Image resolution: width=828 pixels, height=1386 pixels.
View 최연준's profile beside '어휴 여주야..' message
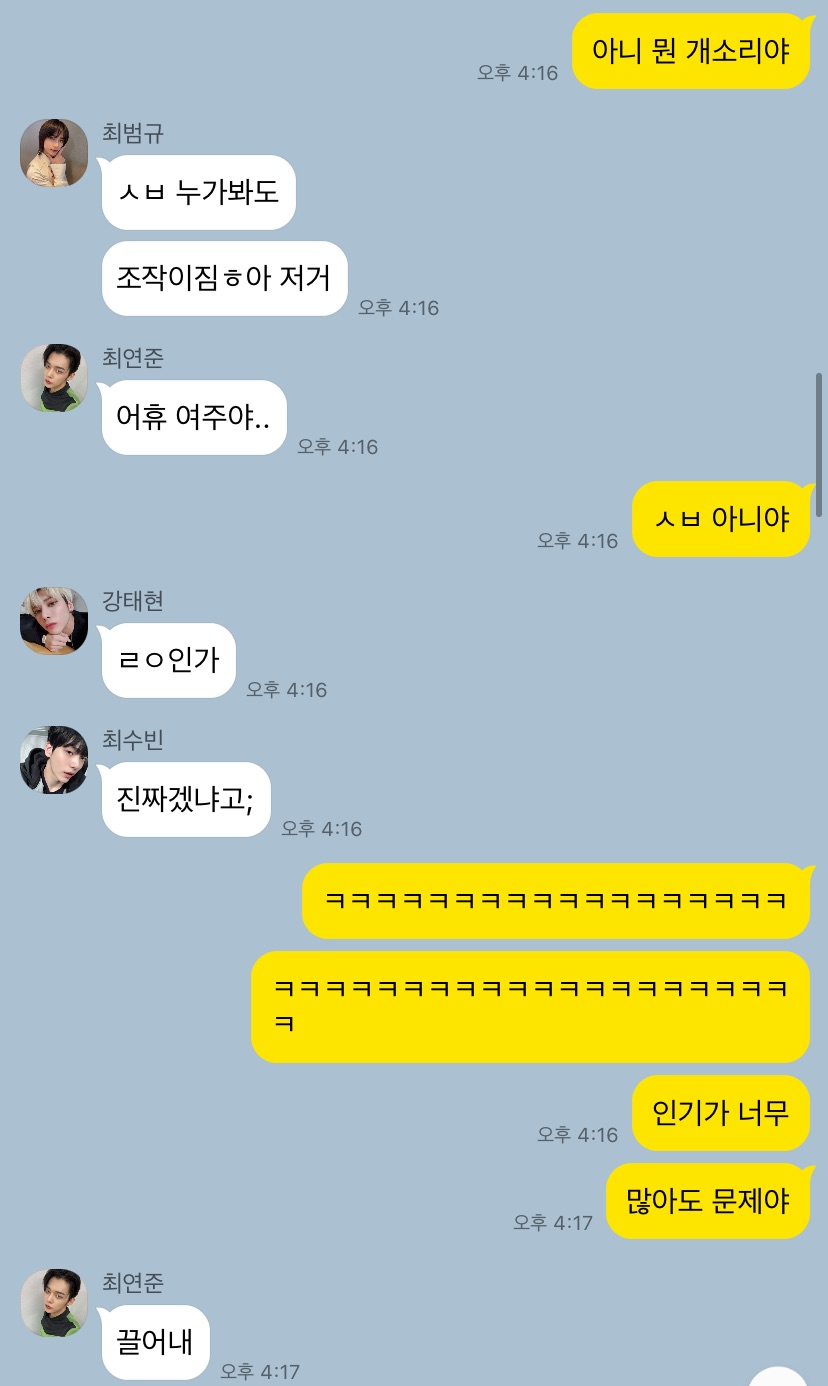click(x=54, y=378)
